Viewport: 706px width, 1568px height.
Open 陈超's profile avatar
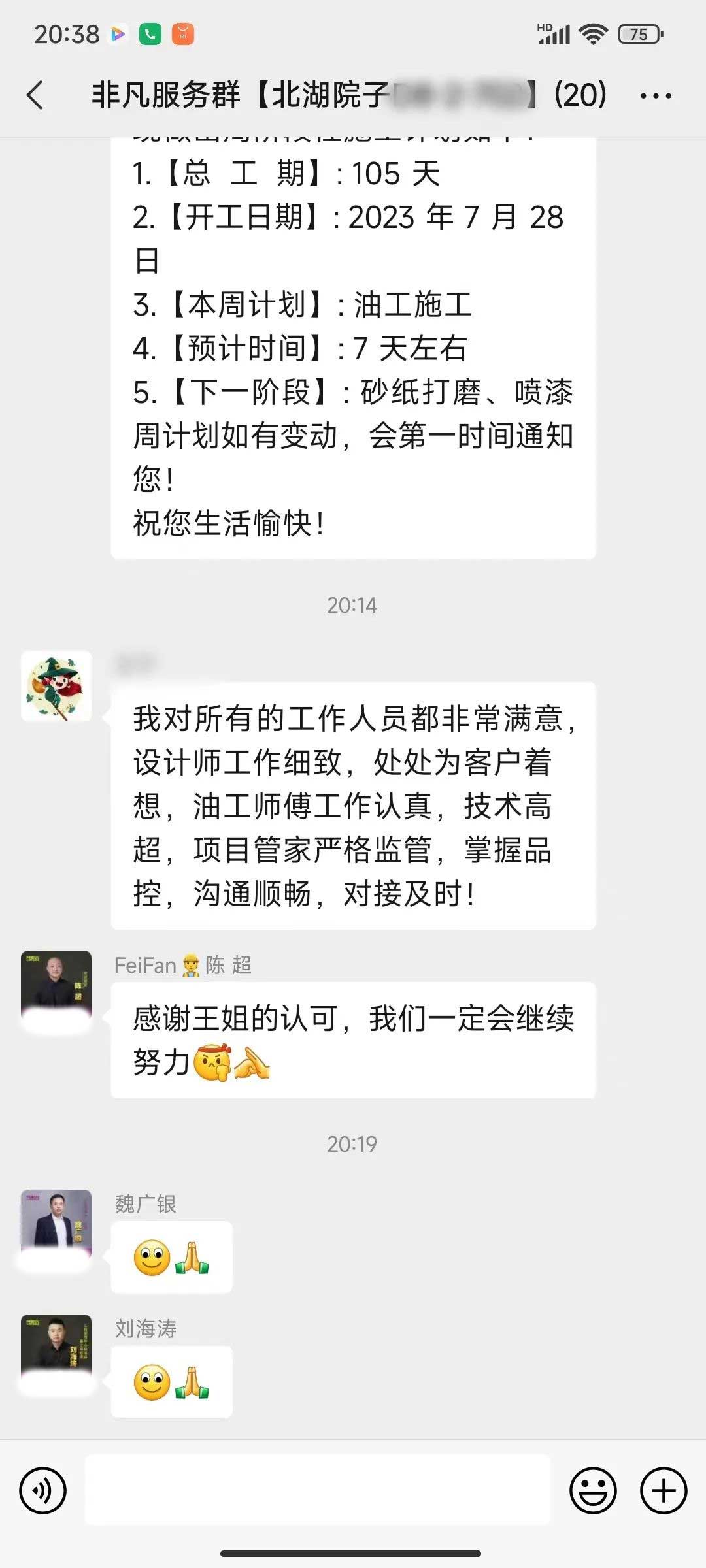[56, 985]
